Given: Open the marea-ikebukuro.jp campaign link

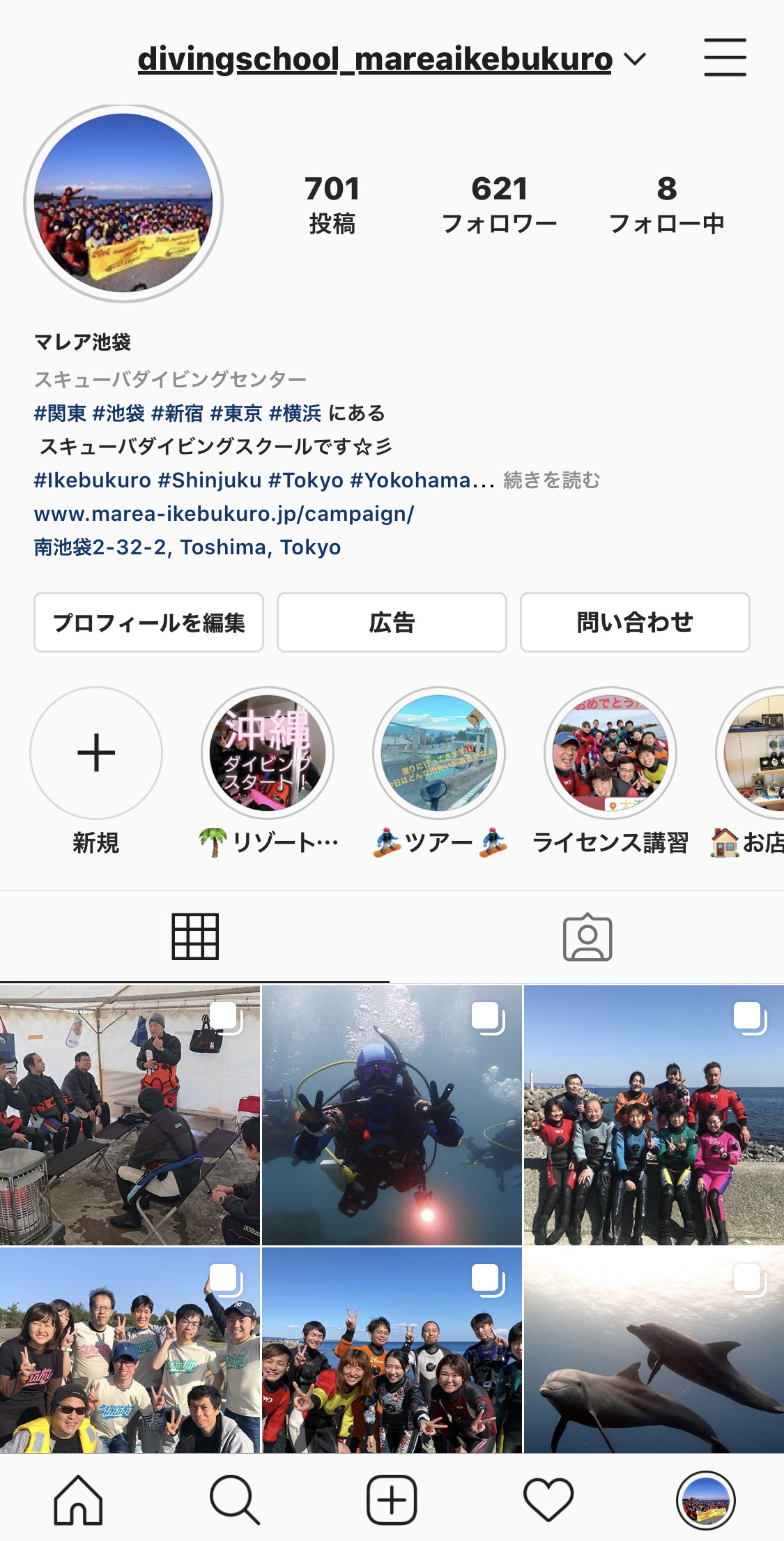Looking at the screenshot, I should [224, 514].
